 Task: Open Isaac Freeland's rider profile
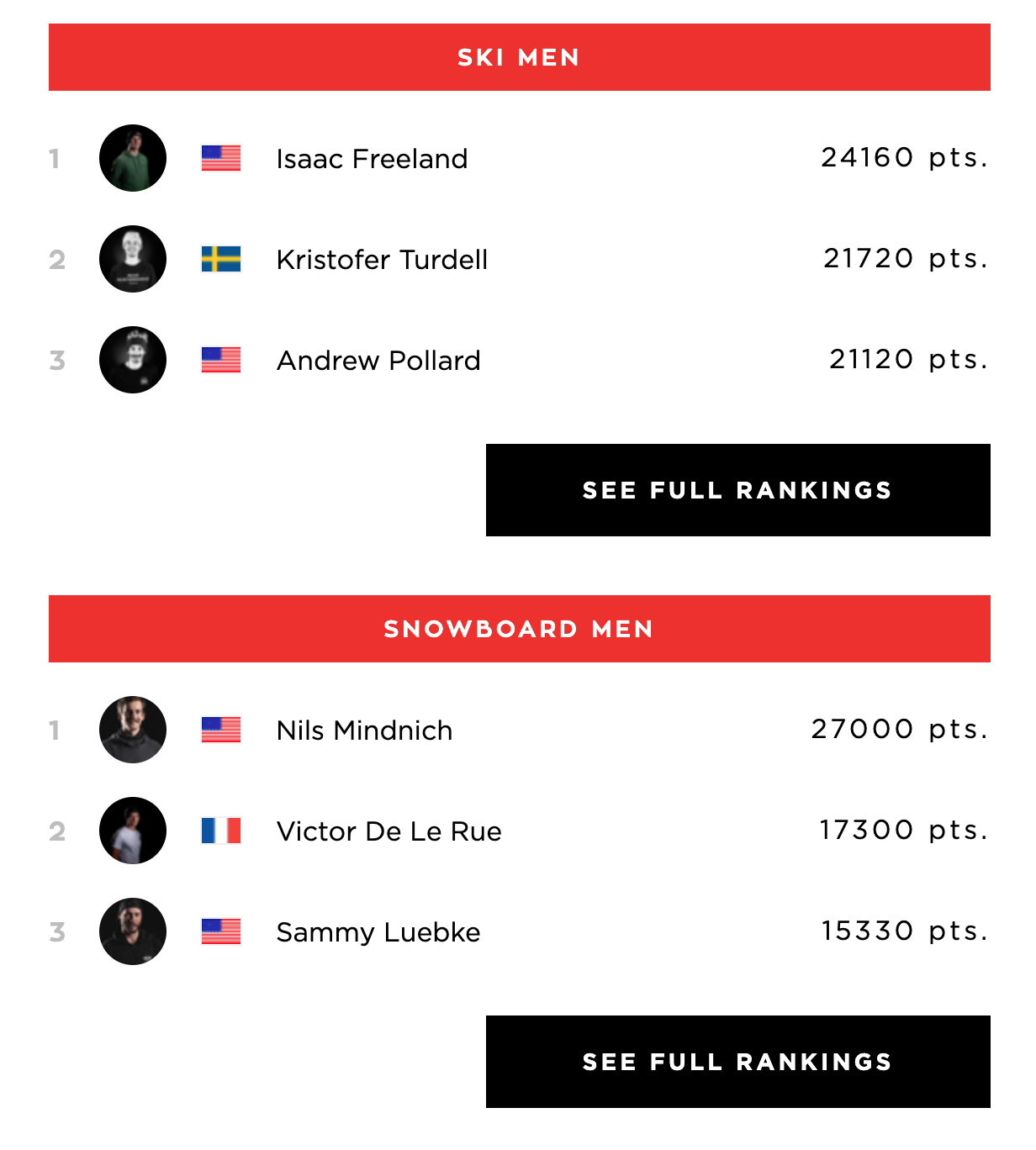[372, 159]
